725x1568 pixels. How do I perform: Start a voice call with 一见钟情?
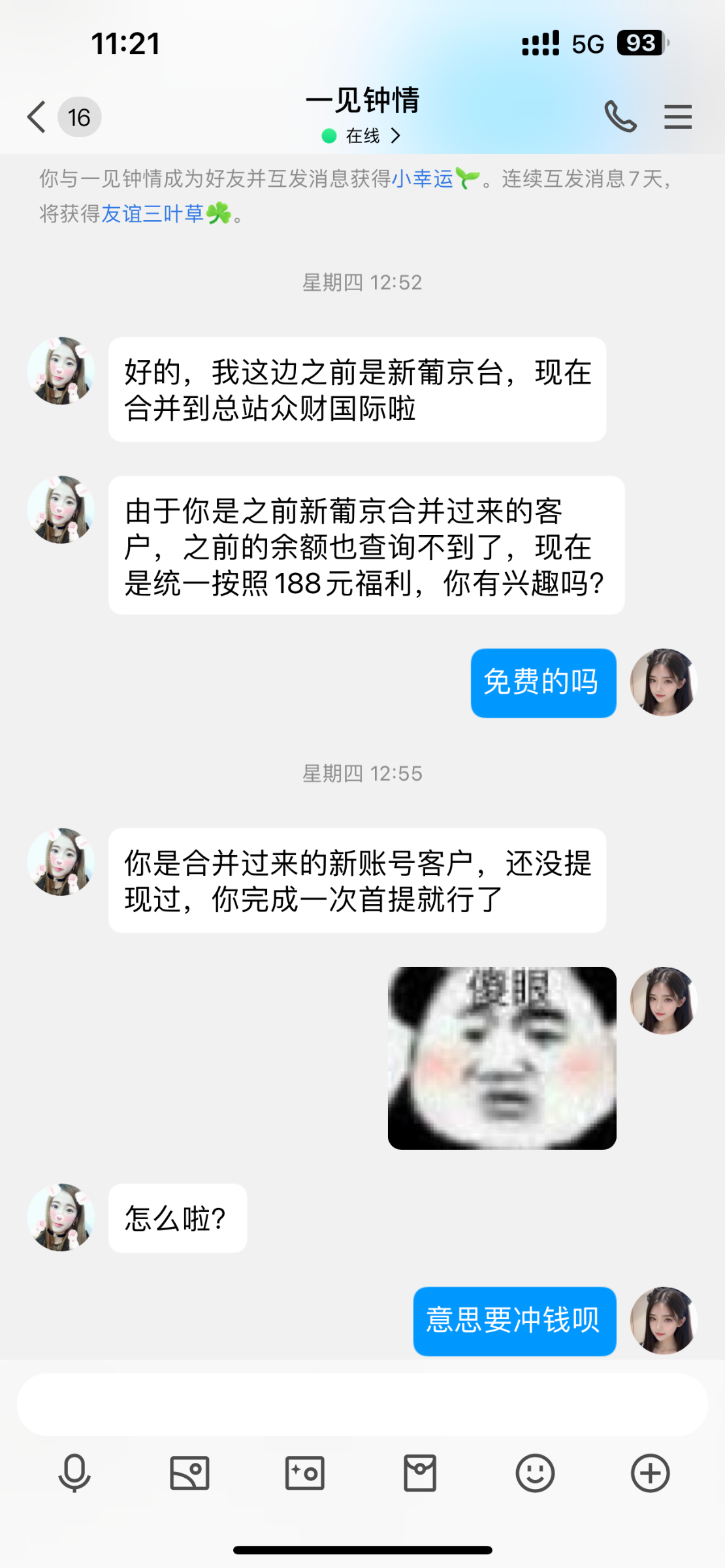pyautogui.click(x=620, y=117)
